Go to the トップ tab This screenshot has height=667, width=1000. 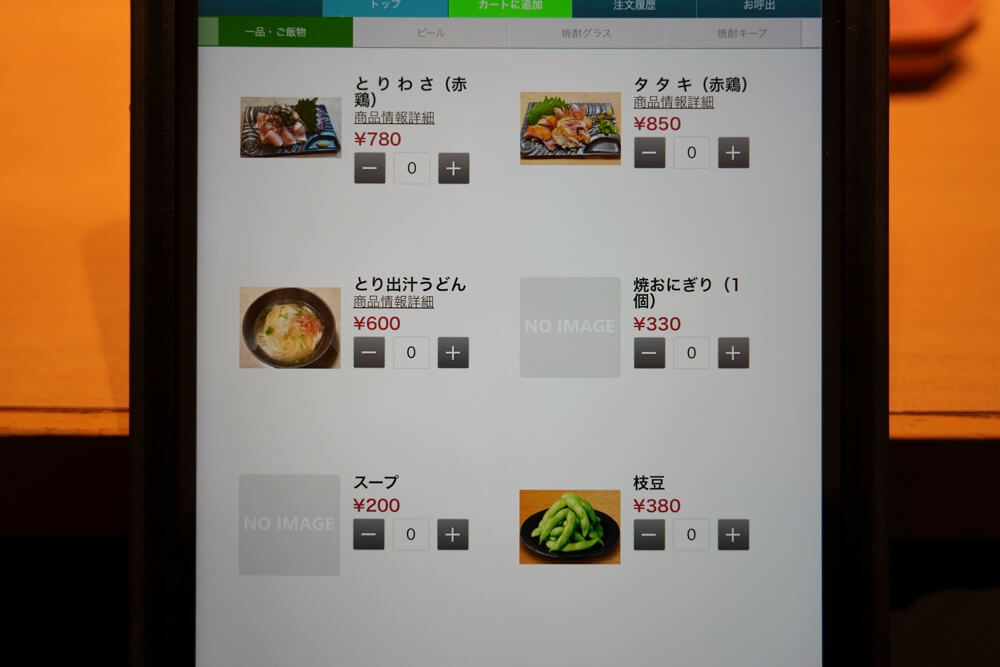[385, 6]
